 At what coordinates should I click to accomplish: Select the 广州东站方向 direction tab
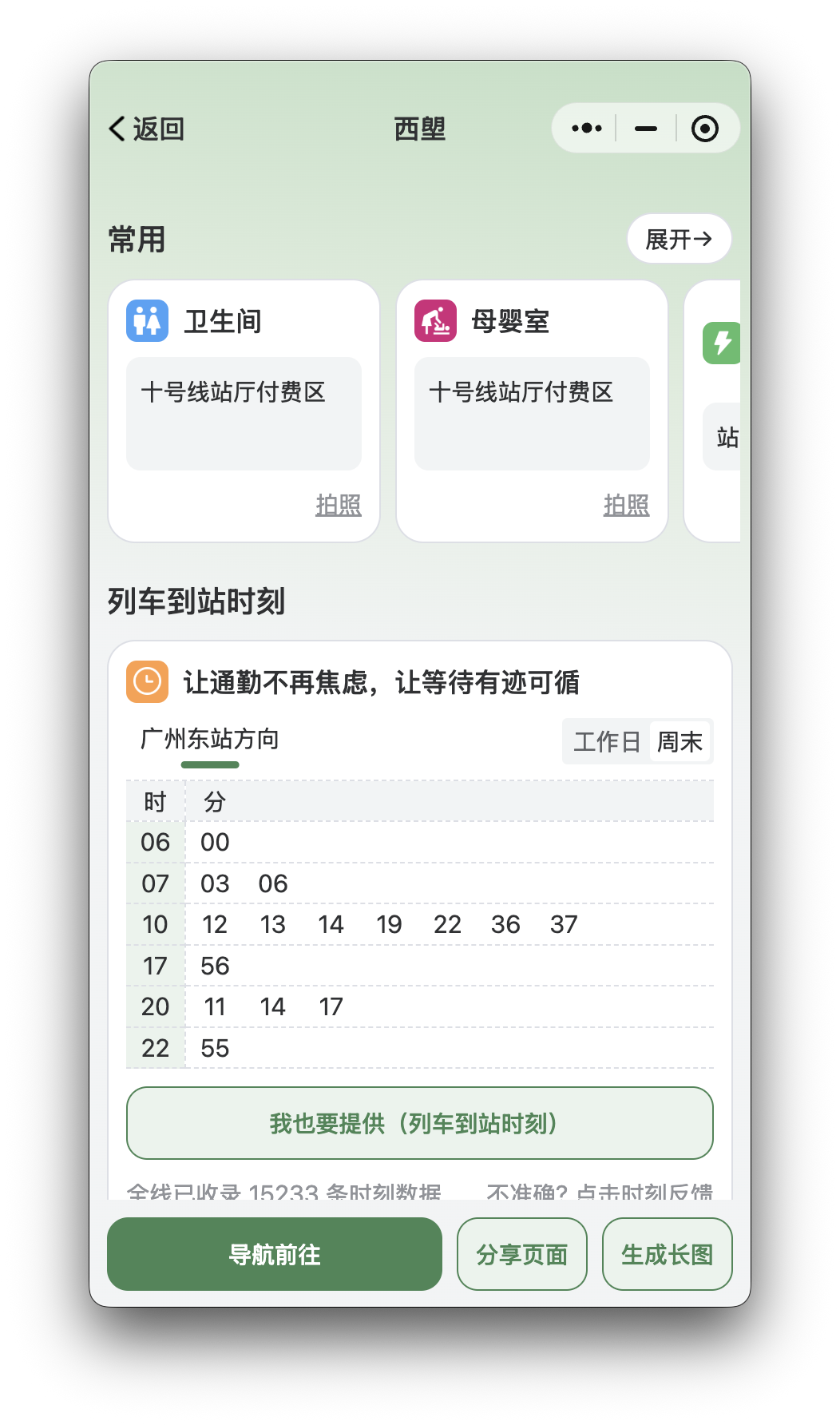tap(210, 740)
